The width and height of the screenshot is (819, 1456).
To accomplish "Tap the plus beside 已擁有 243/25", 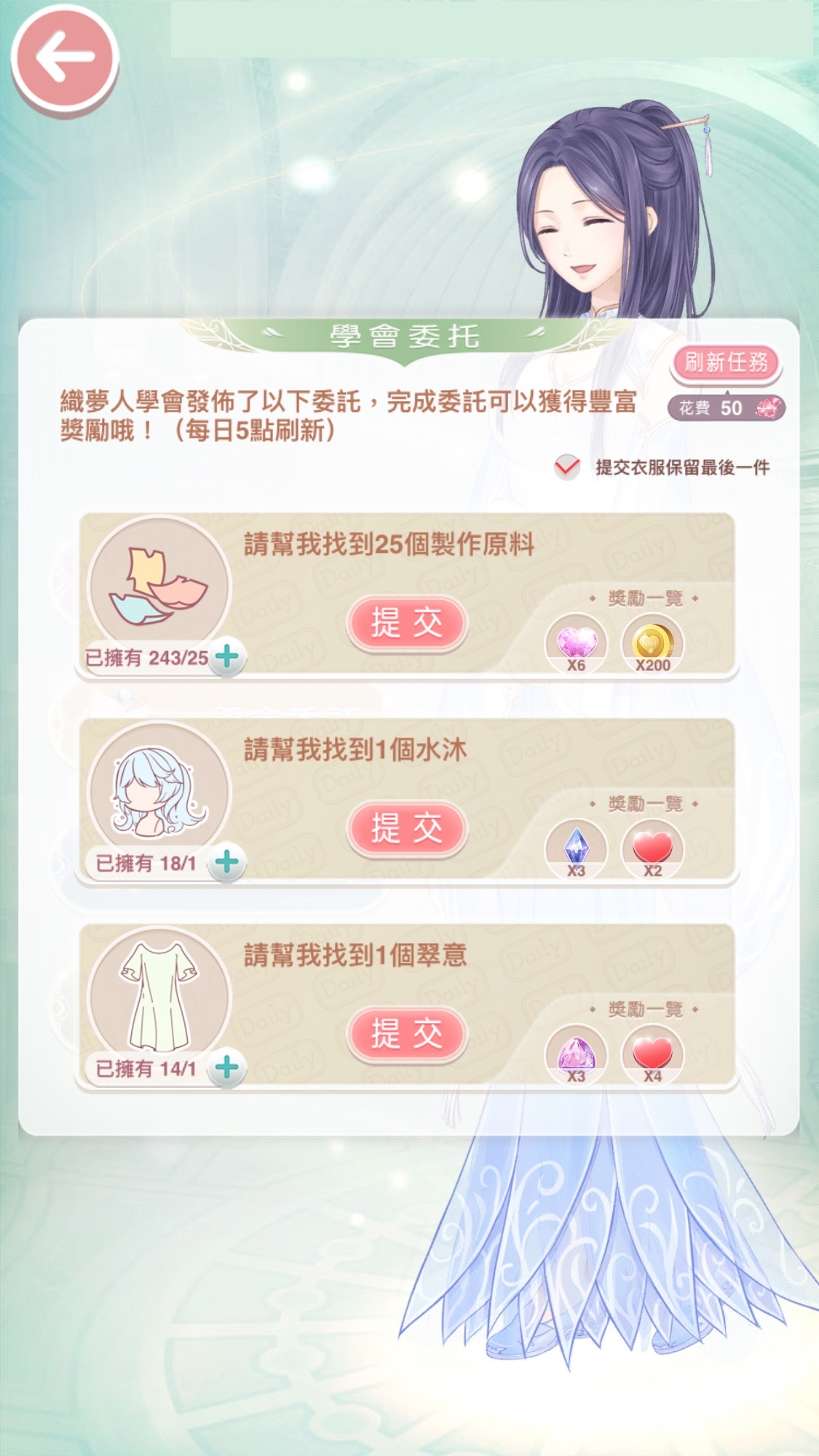I will click(226, 656).
